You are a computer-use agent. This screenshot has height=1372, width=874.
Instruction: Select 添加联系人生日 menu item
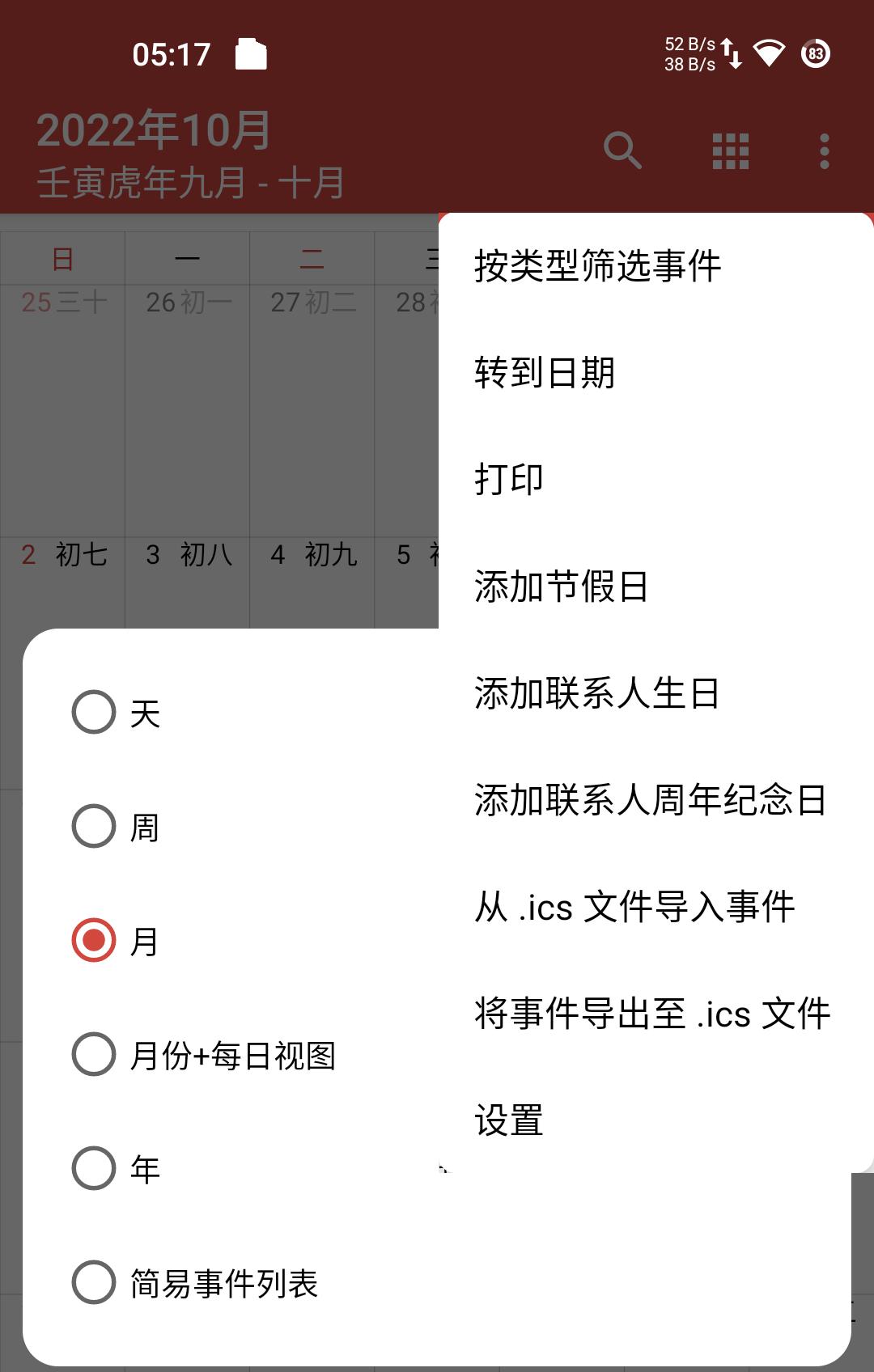[x=596, y=693]
